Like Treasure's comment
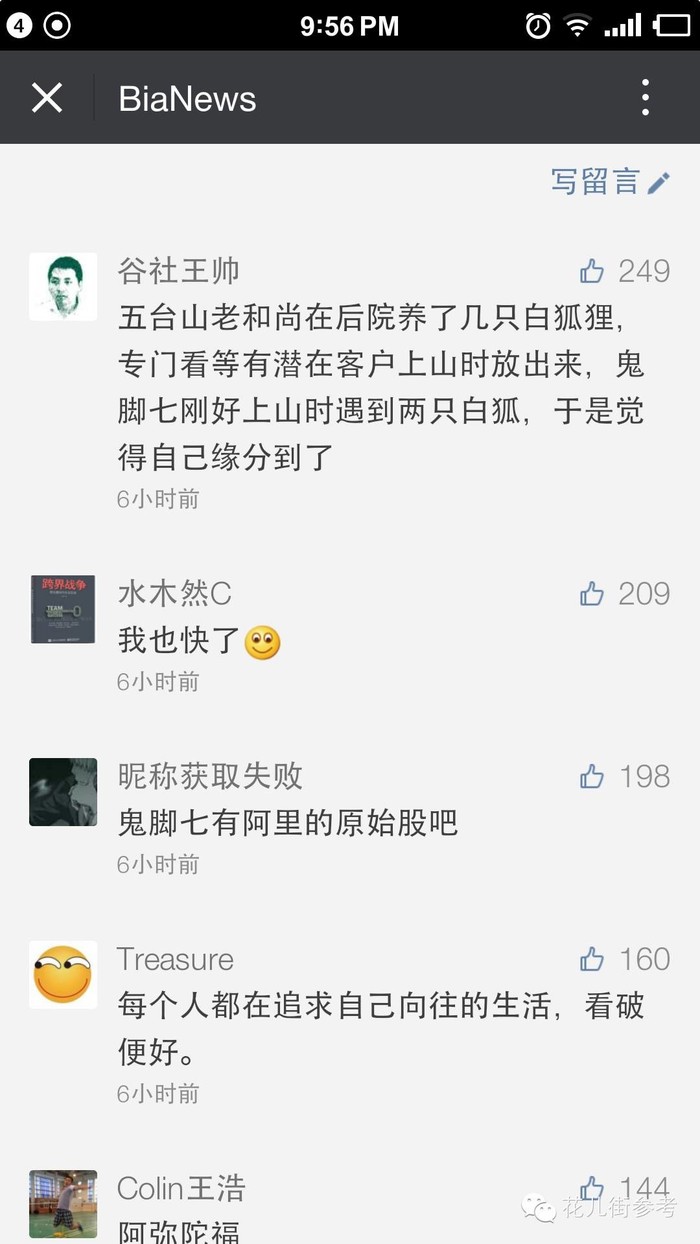 tap(592, 960)
